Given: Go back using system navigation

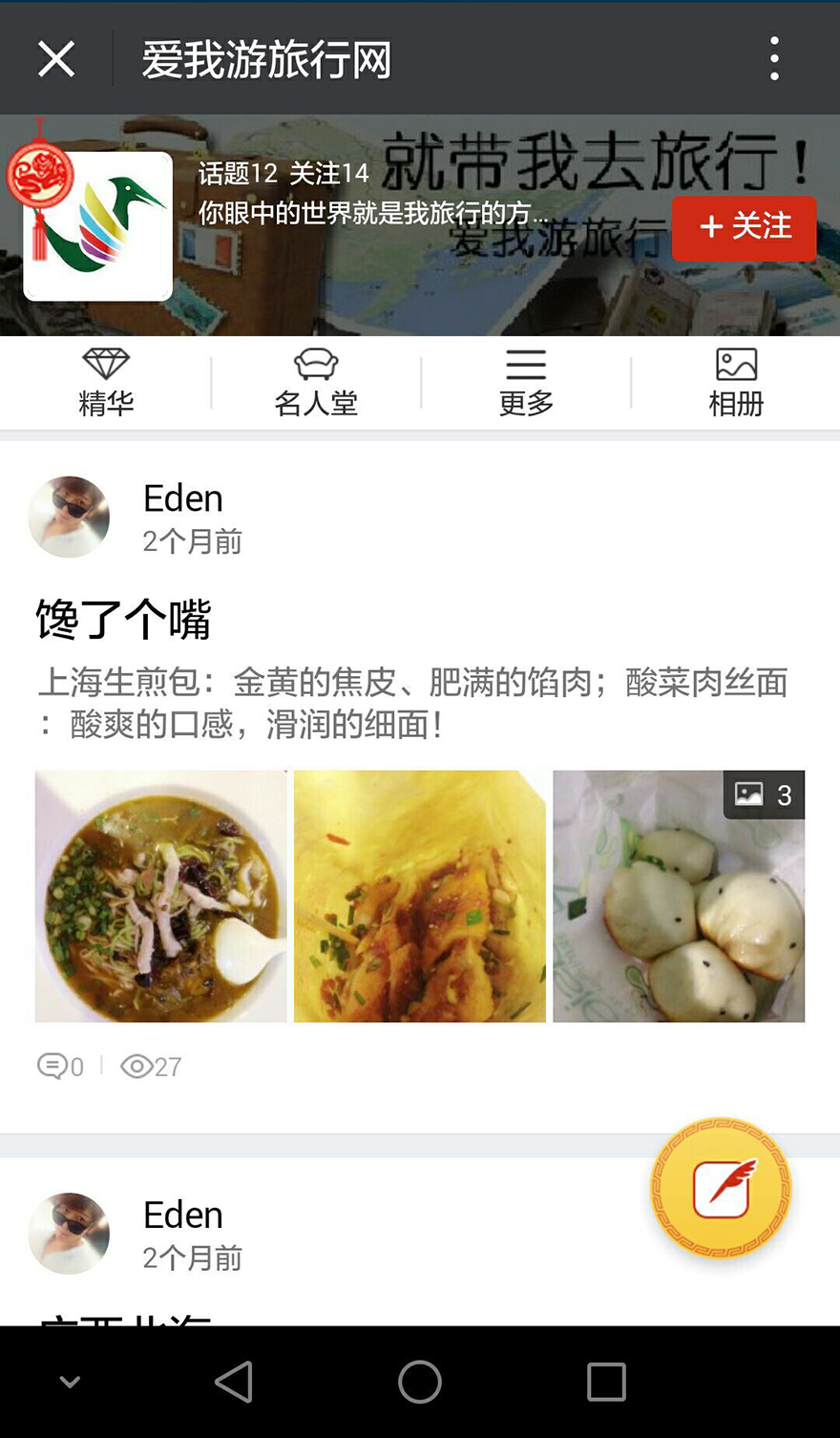Looking at the screenshot, I should (234, 1382).
